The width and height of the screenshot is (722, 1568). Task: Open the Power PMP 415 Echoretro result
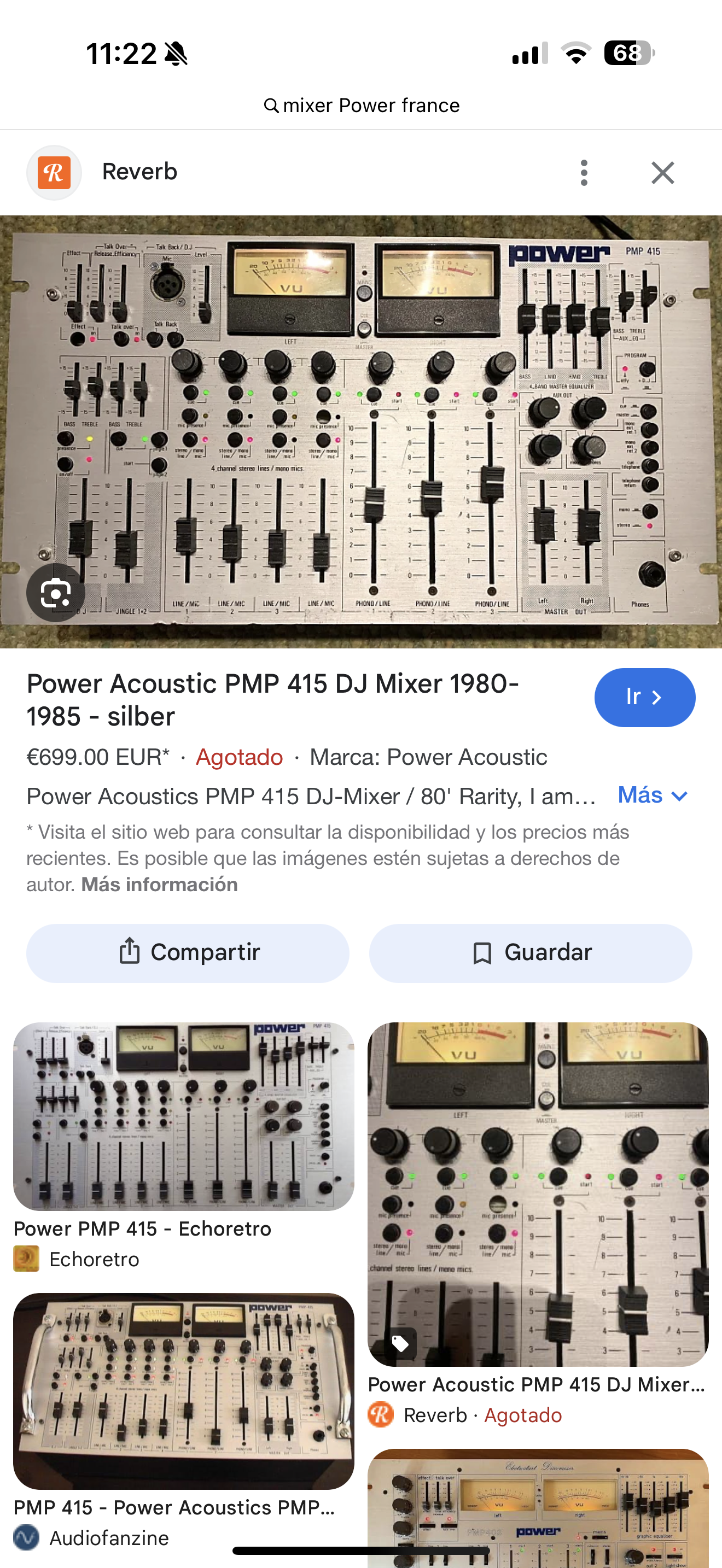(183, 1117)
